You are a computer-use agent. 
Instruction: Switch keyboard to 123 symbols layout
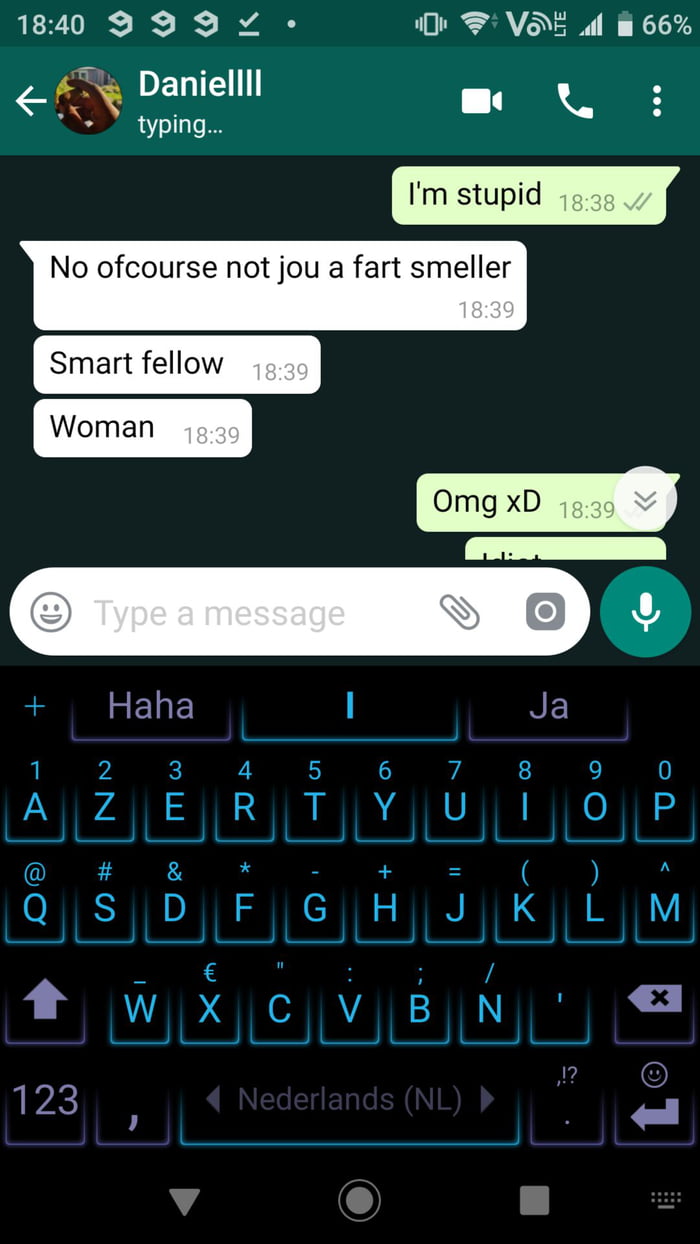click(45, 1101)
